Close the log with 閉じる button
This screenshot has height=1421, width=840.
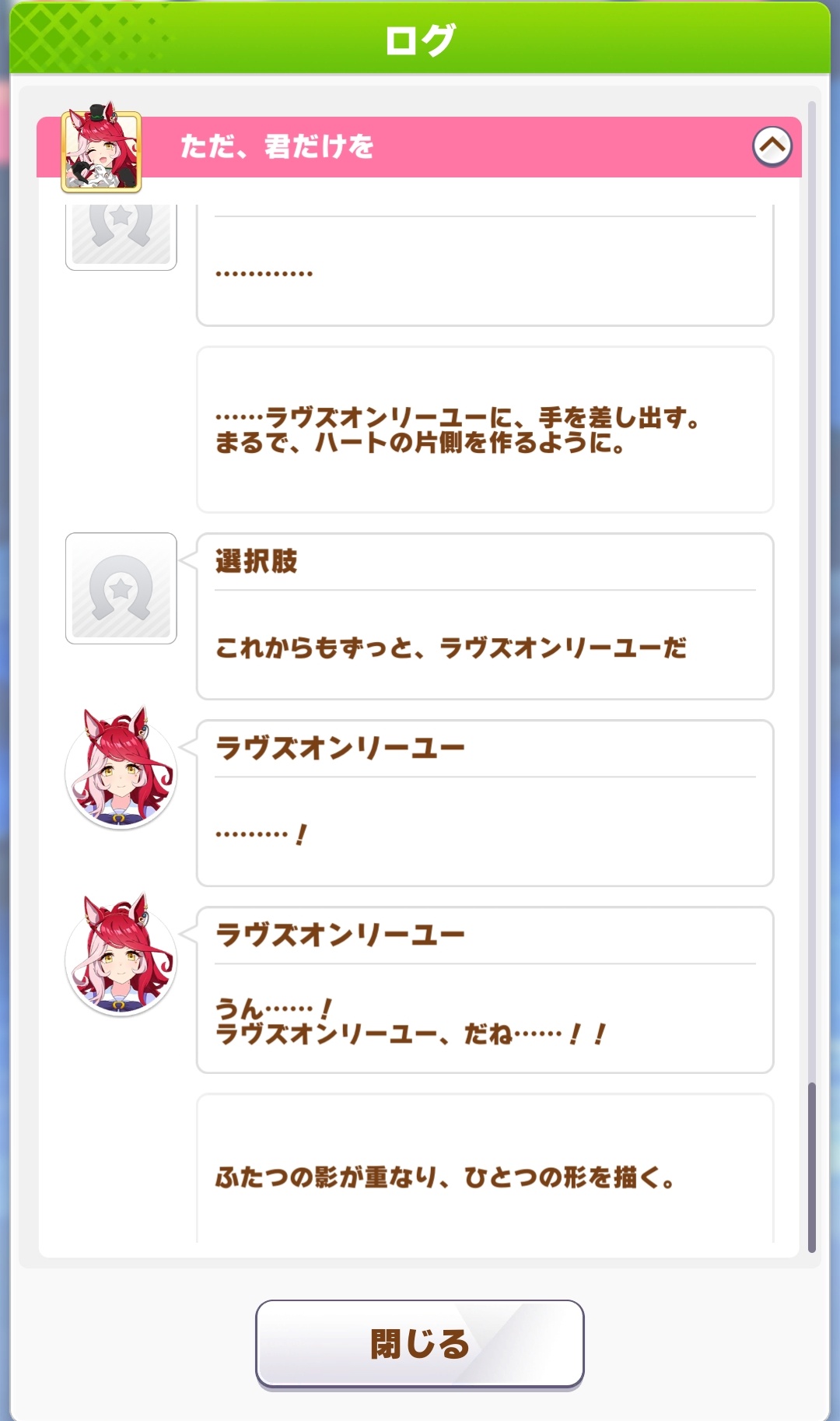pyautogui.click(x=420, y=1344)
